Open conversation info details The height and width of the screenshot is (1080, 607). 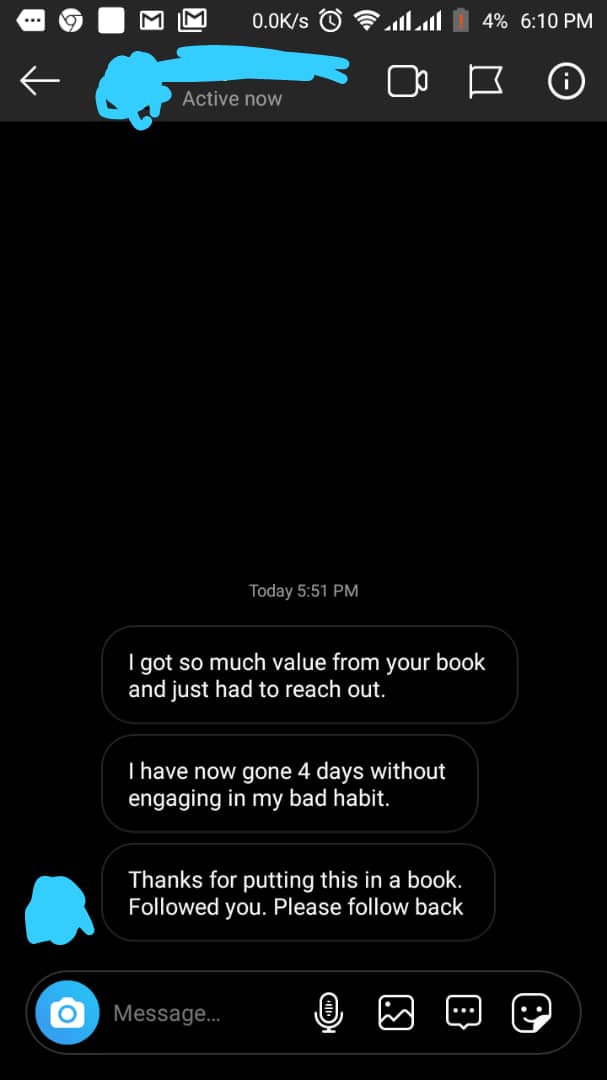[566, 81]
